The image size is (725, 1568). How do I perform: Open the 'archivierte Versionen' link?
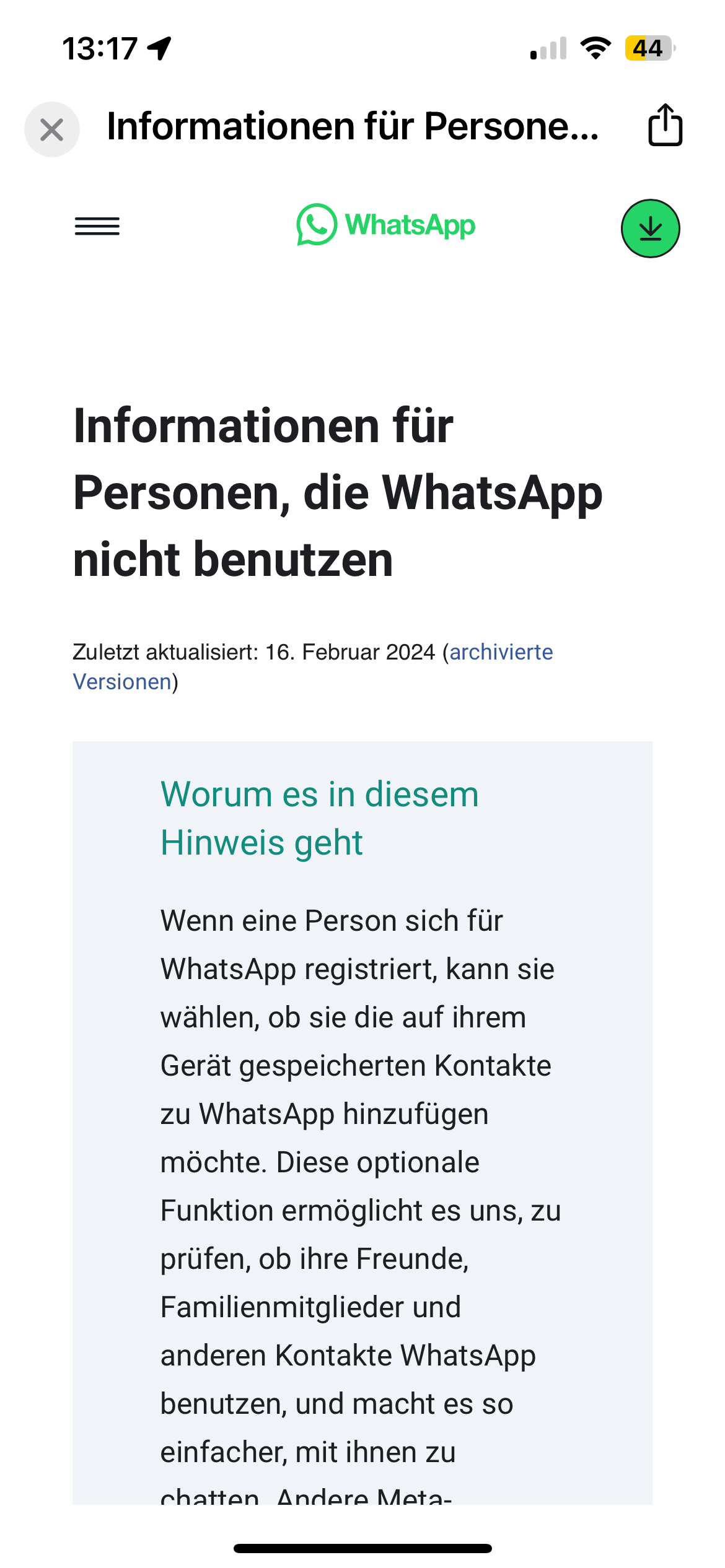pos(501,652)
